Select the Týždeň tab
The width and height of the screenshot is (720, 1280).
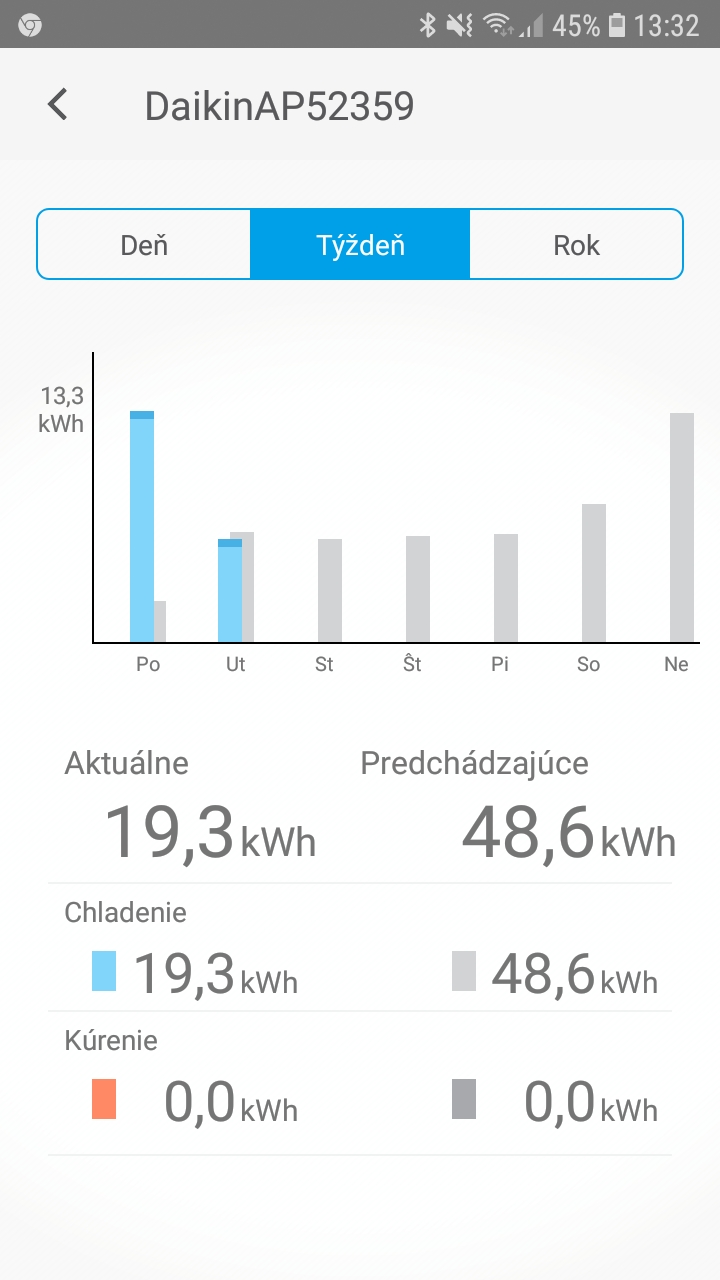(x=360, y=244)
